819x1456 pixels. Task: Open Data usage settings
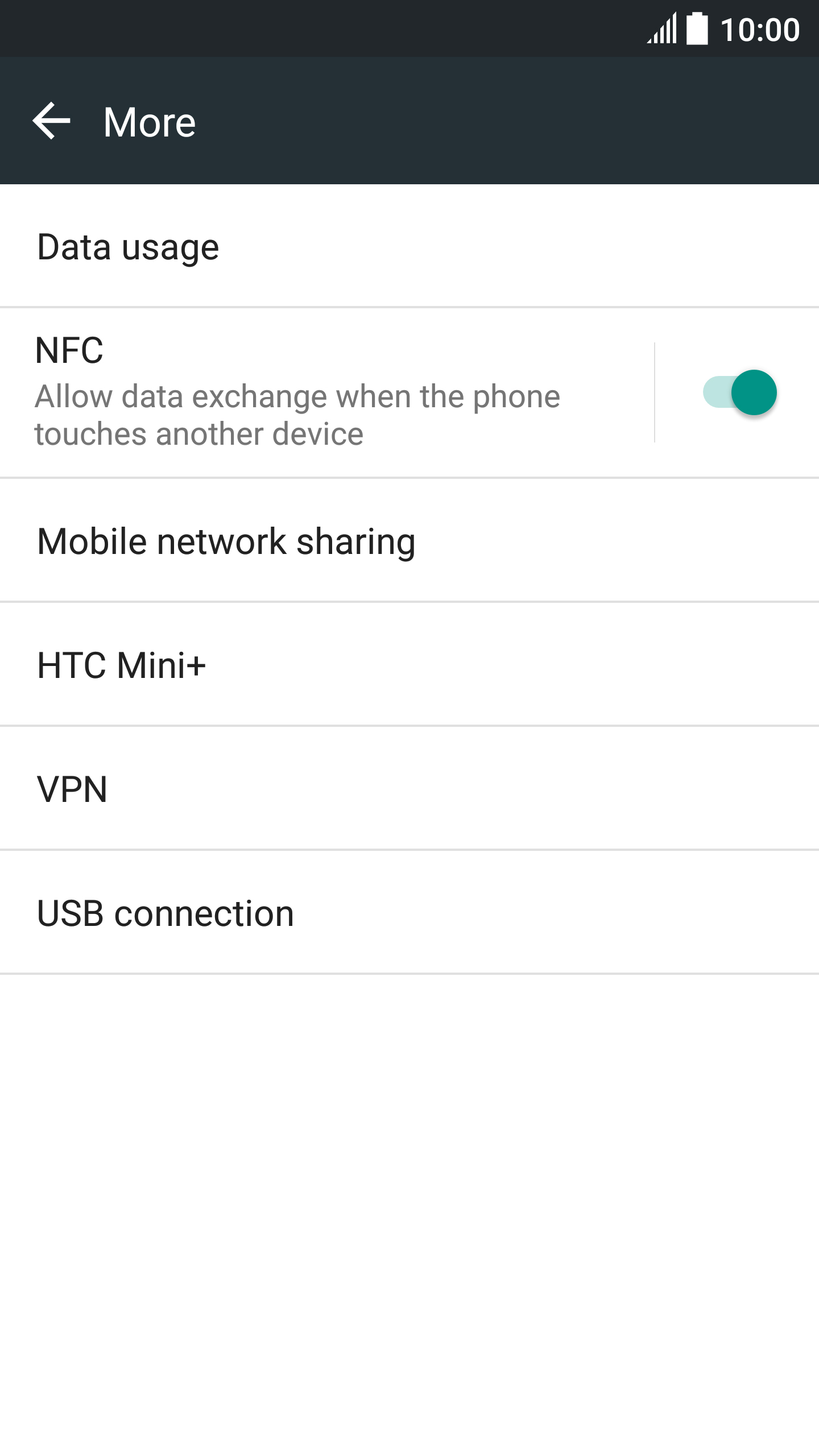point(409,246)
